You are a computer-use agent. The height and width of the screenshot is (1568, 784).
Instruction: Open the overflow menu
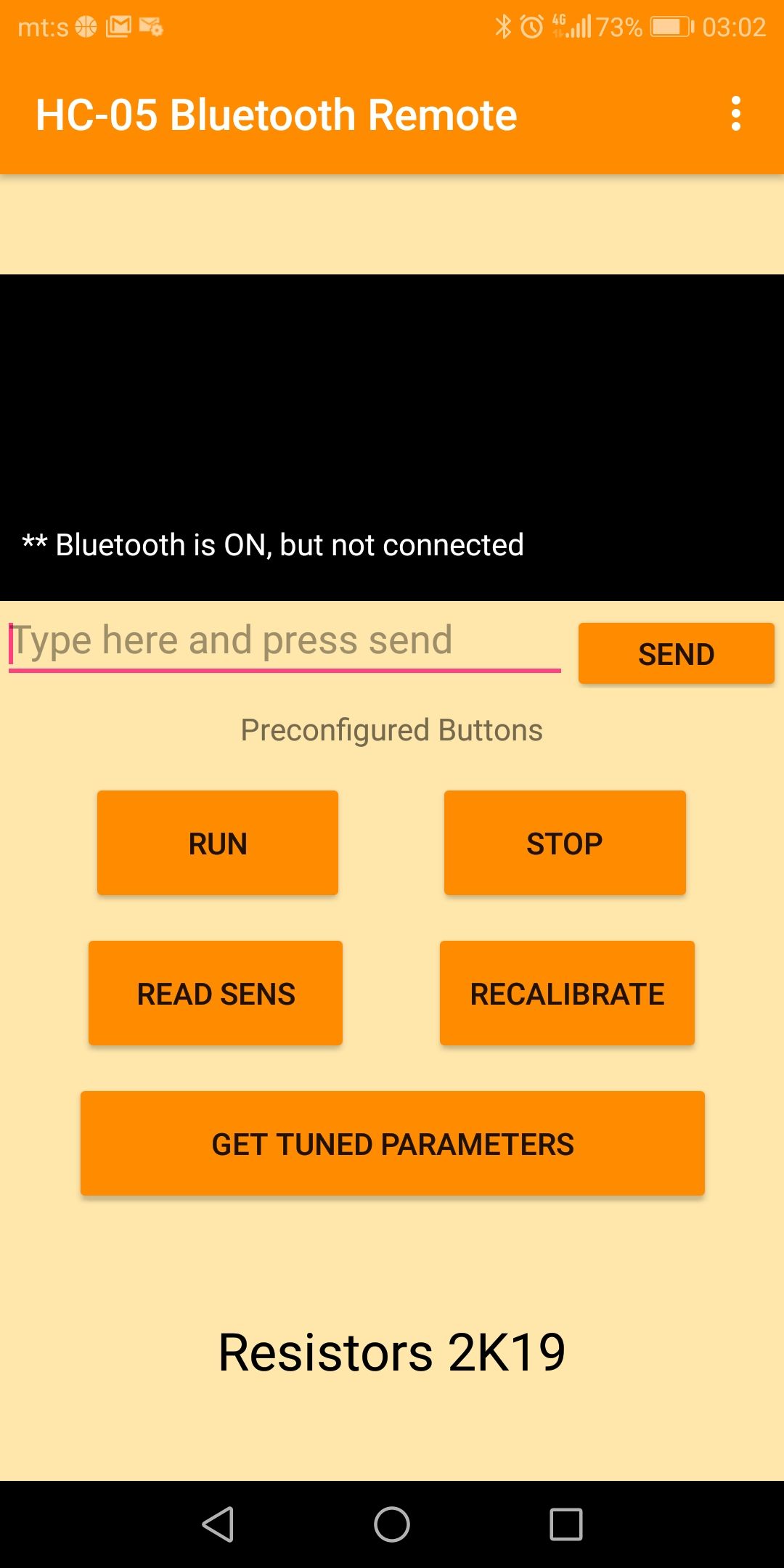735,114
